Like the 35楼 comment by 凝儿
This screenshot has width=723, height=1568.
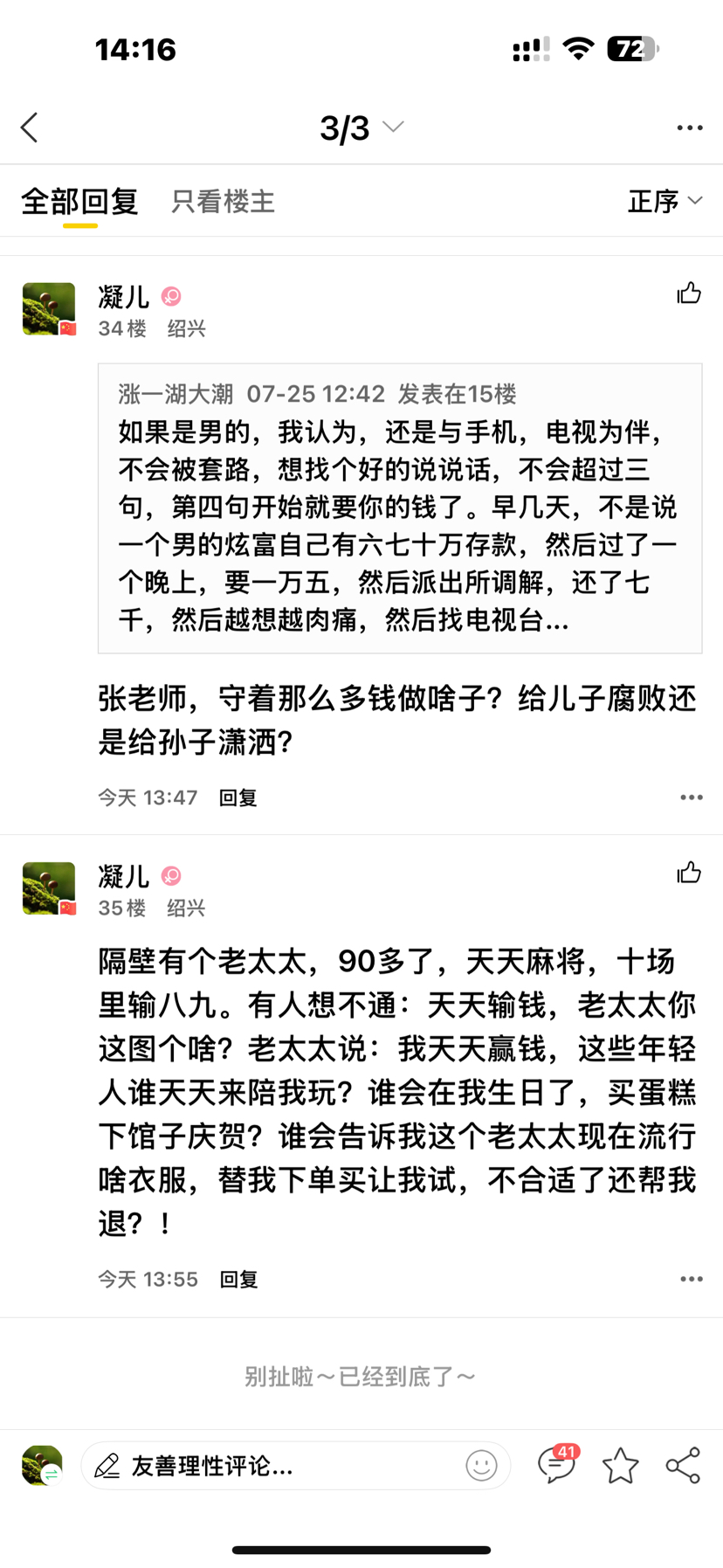[689, 873]
